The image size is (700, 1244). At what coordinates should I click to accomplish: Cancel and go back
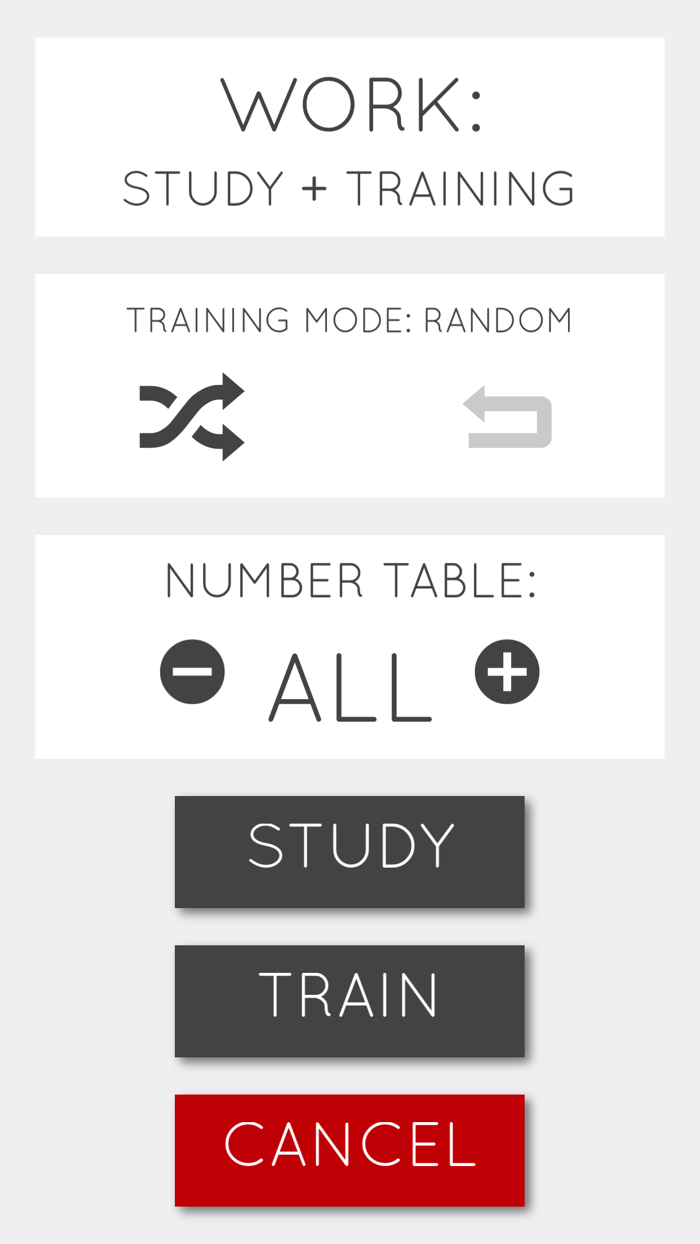point(350,1150)
